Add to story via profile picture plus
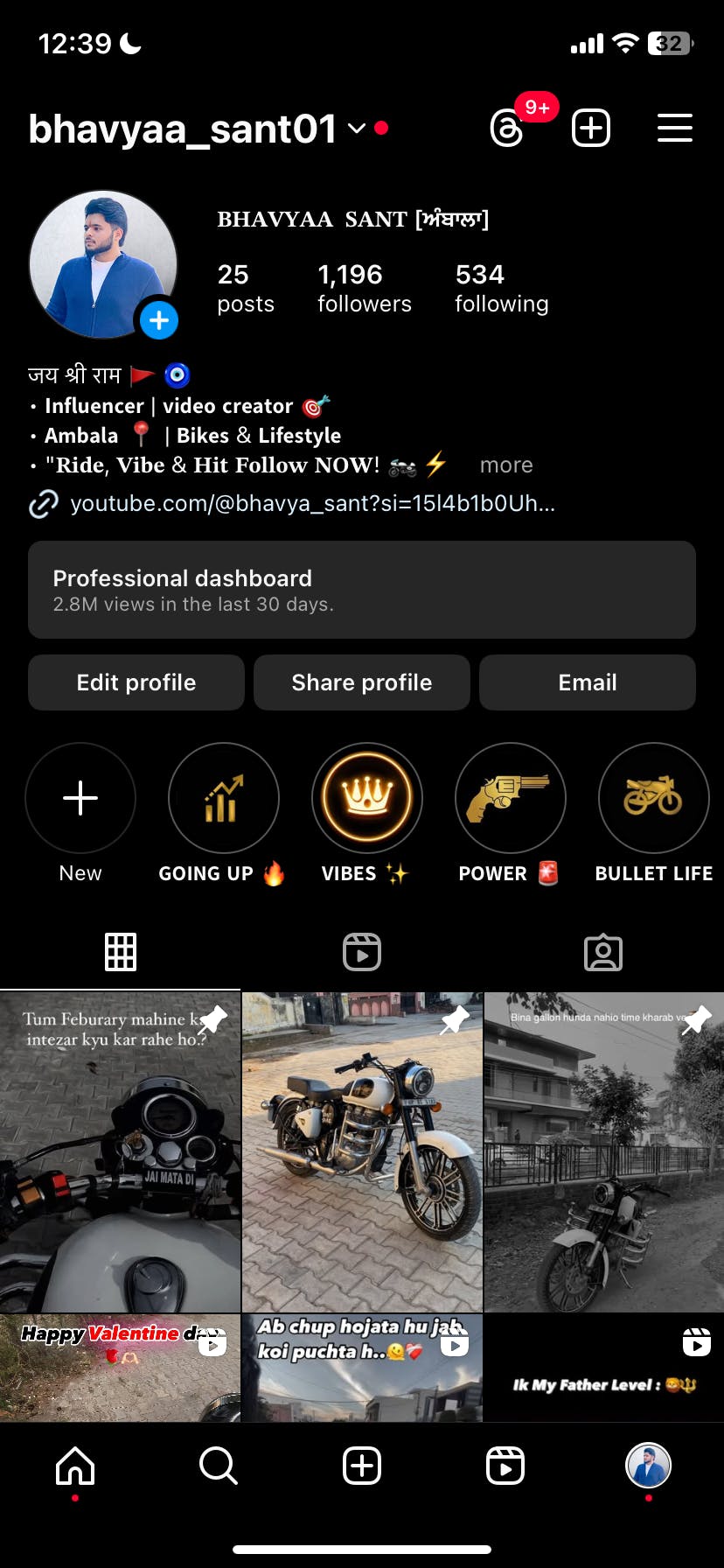This screenshot has height=1568, width=724. [x=159, y=320]
